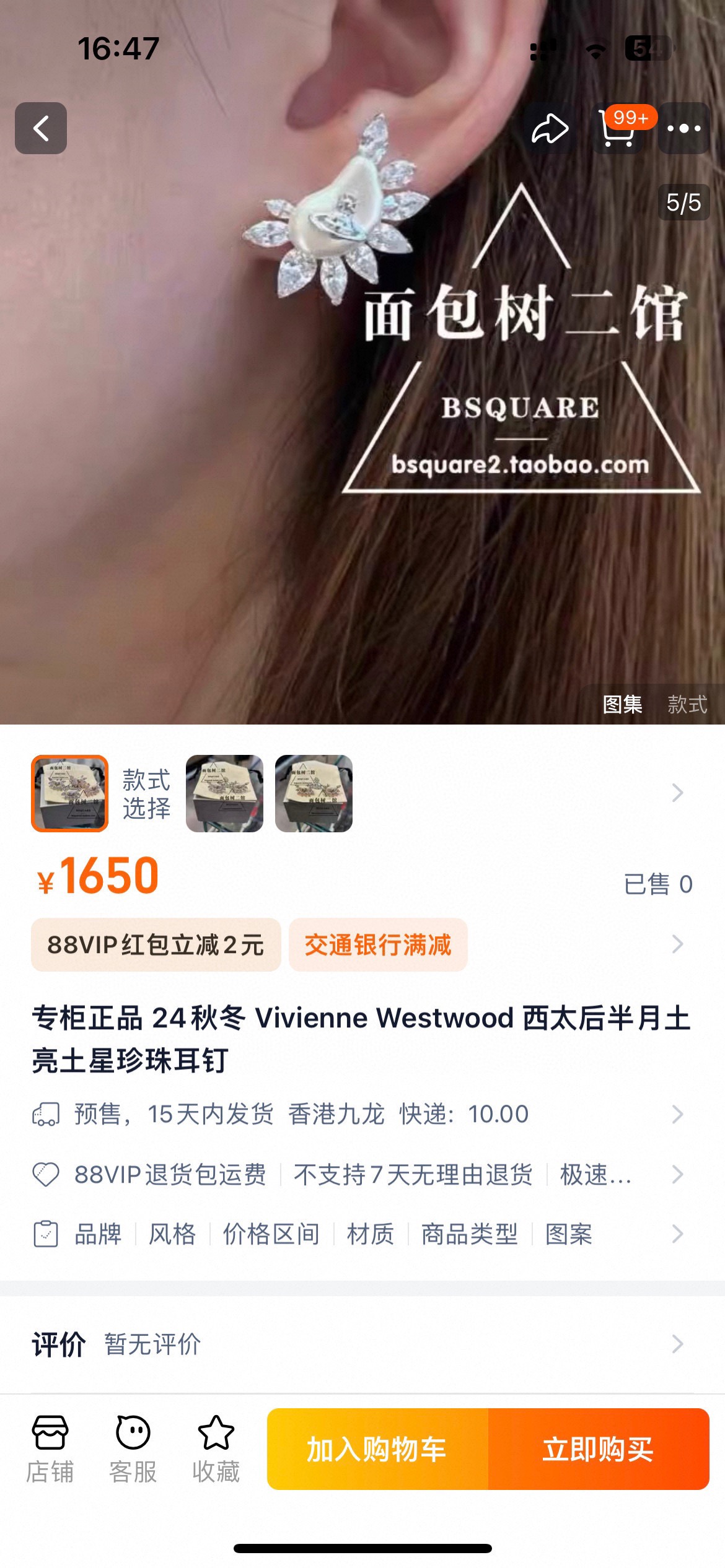Add item to favorites with 收藏 star

pos(216,1449)
